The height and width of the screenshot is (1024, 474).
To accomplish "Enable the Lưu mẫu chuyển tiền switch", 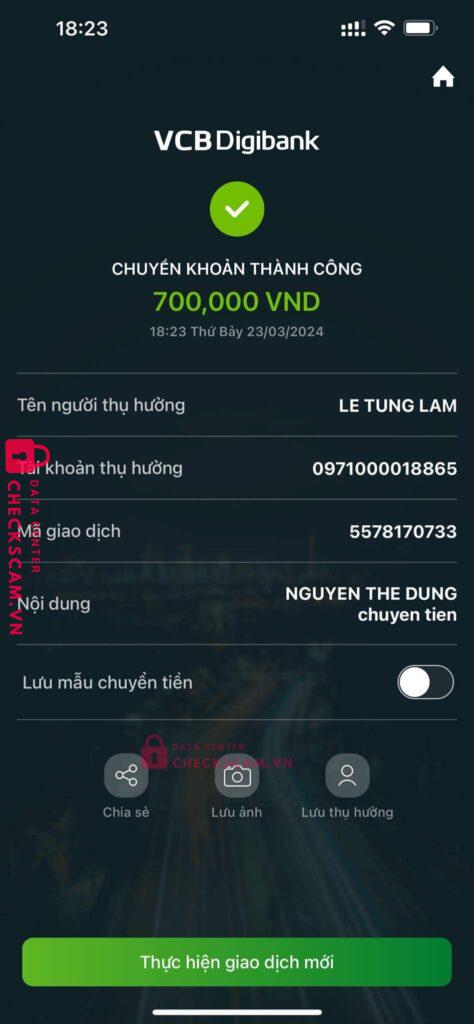I will coord(425,682).
